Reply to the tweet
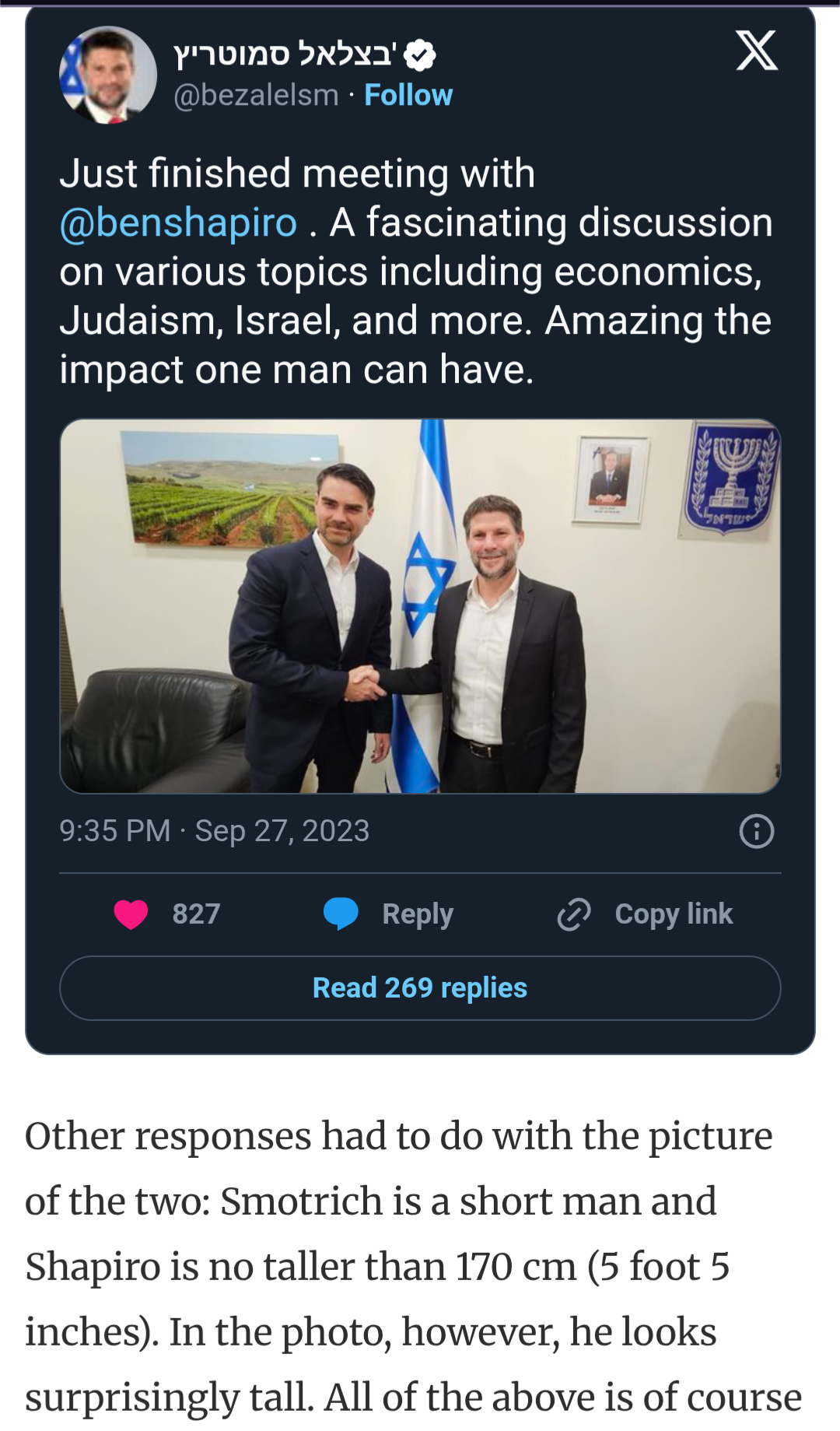The image size is (840, 1431). coord(389,914)
